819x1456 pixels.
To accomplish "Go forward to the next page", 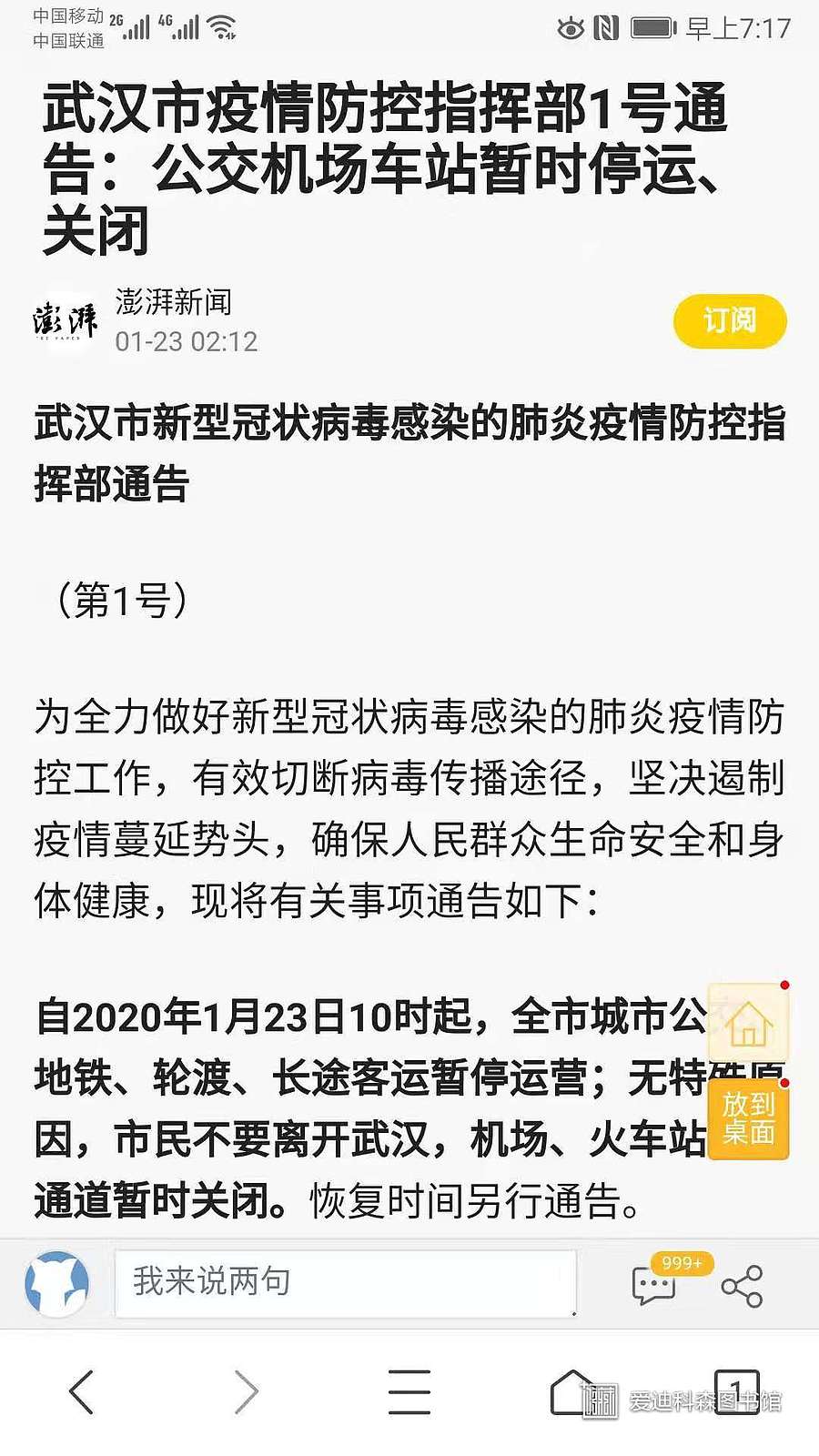I will (246, 1392).
